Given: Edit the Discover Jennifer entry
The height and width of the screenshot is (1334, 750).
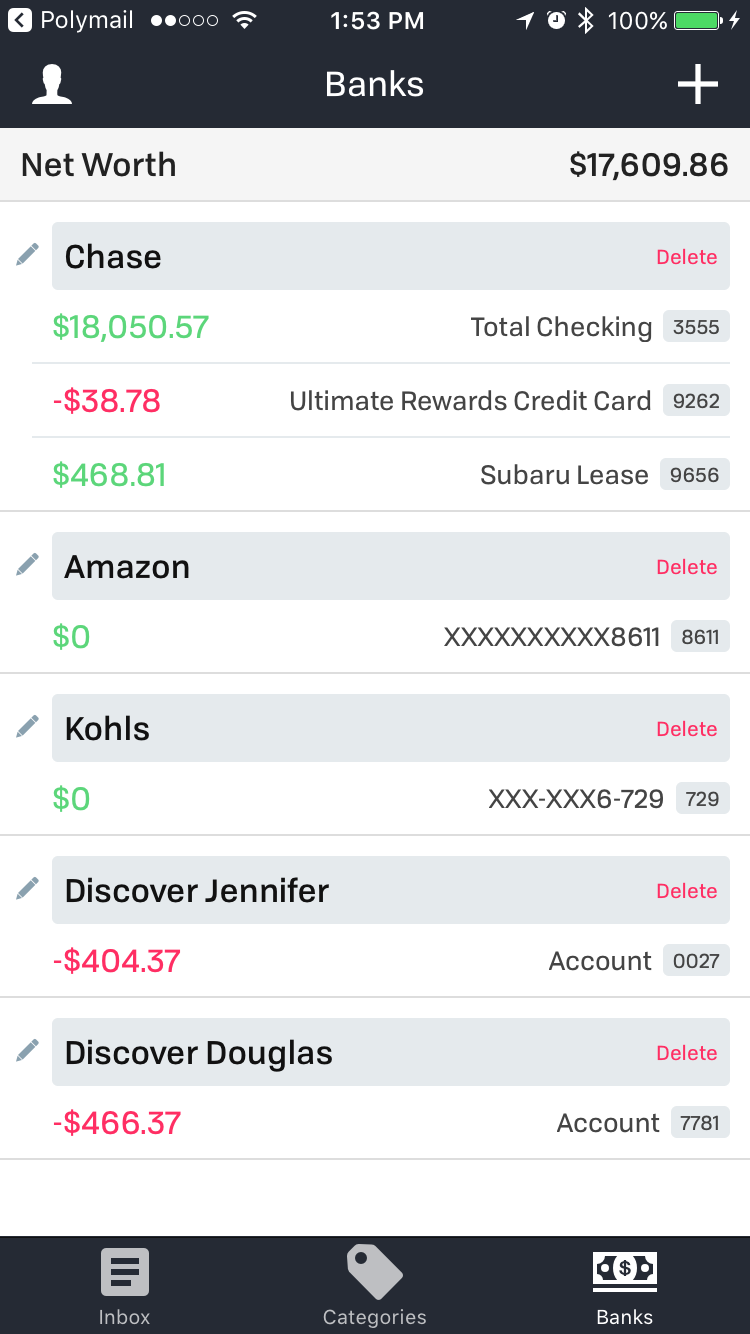Looking at the screenshot, I should 28,889.
